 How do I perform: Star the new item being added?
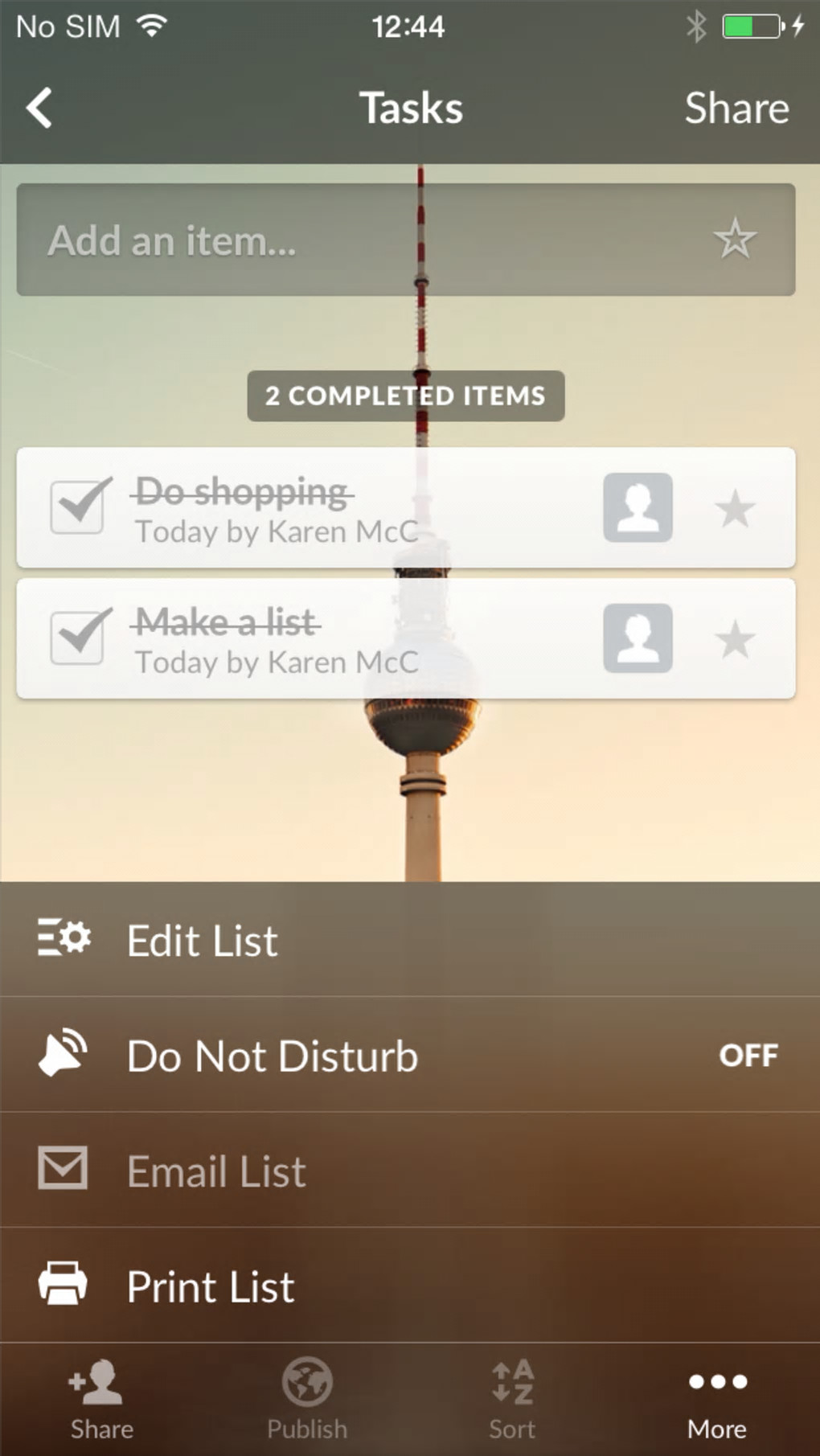pyautogui.click(x=734, y=240)
